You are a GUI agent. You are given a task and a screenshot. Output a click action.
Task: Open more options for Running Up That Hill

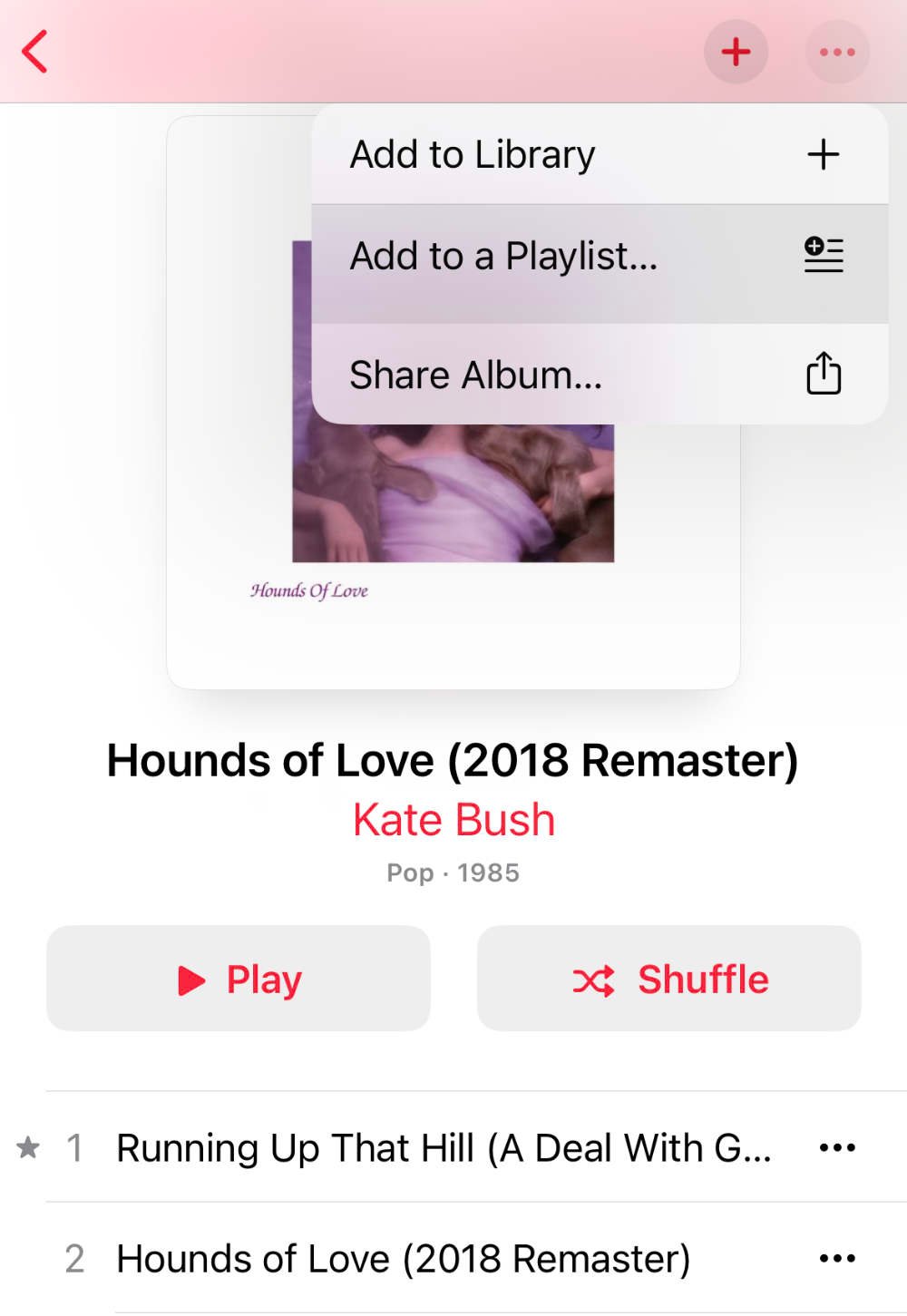point(837,1147)
